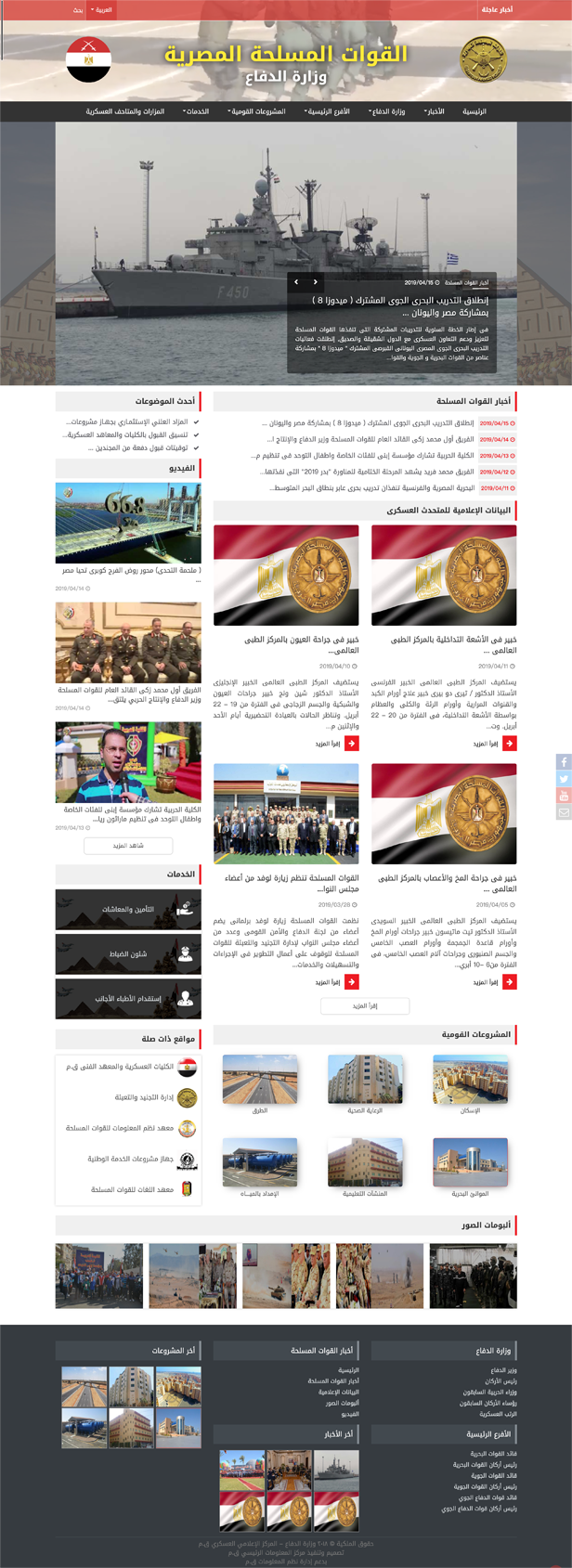Open the language dropdown العربية
The width and height of the screenshot is (572, 1568).
pos(103,9)
